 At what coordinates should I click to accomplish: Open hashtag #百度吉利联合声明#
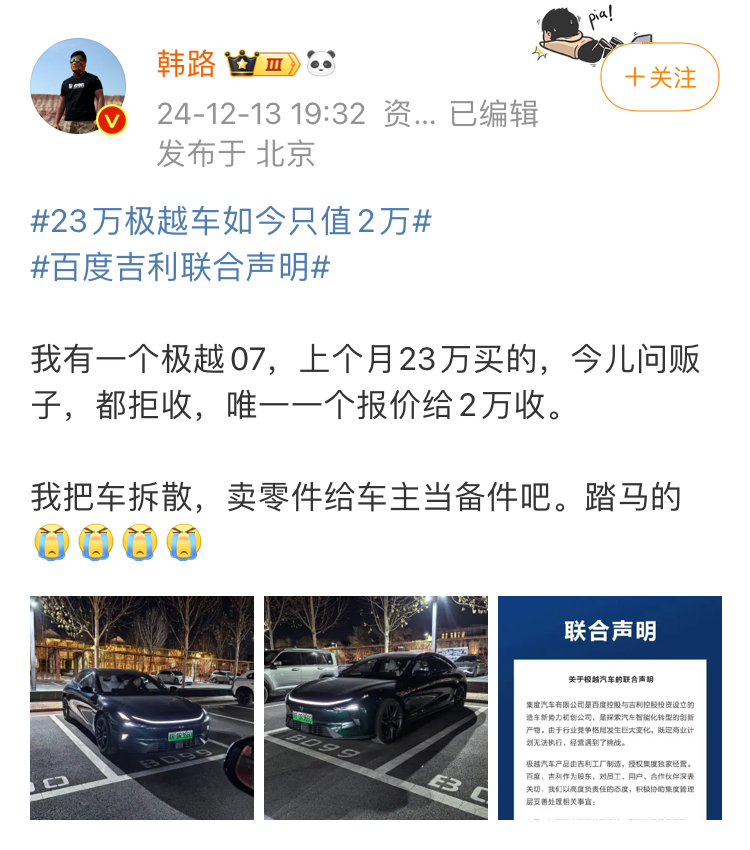pos(181,268)
